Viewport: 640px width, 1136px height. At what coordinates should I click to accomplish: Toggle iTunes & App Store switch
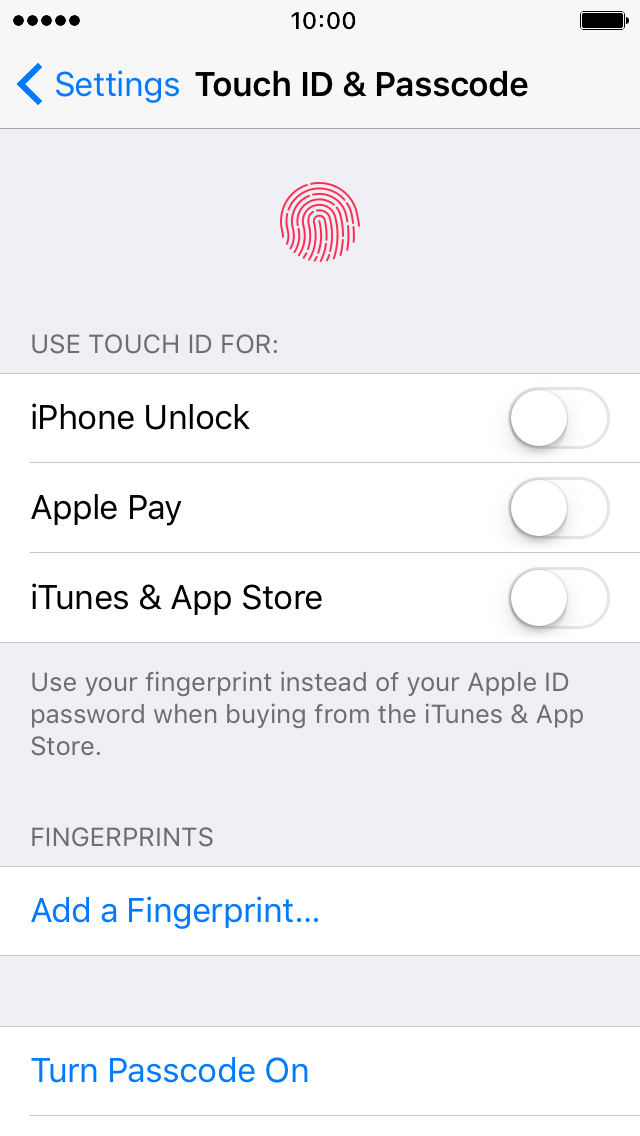[x=558, y=598]
